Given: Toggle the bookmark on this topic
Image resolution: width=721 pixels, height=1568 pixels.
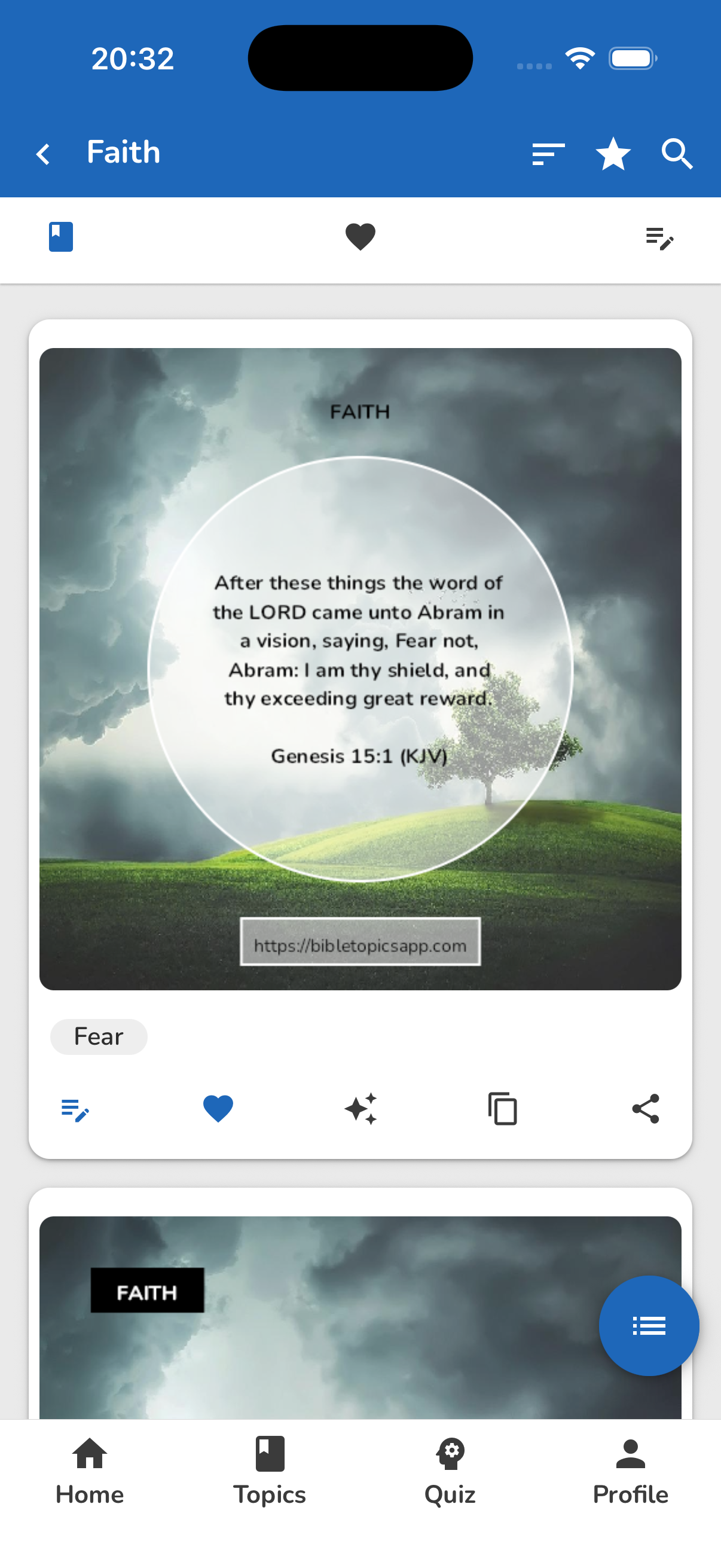Looking at the screenshot, I should (x=61, y=236).
